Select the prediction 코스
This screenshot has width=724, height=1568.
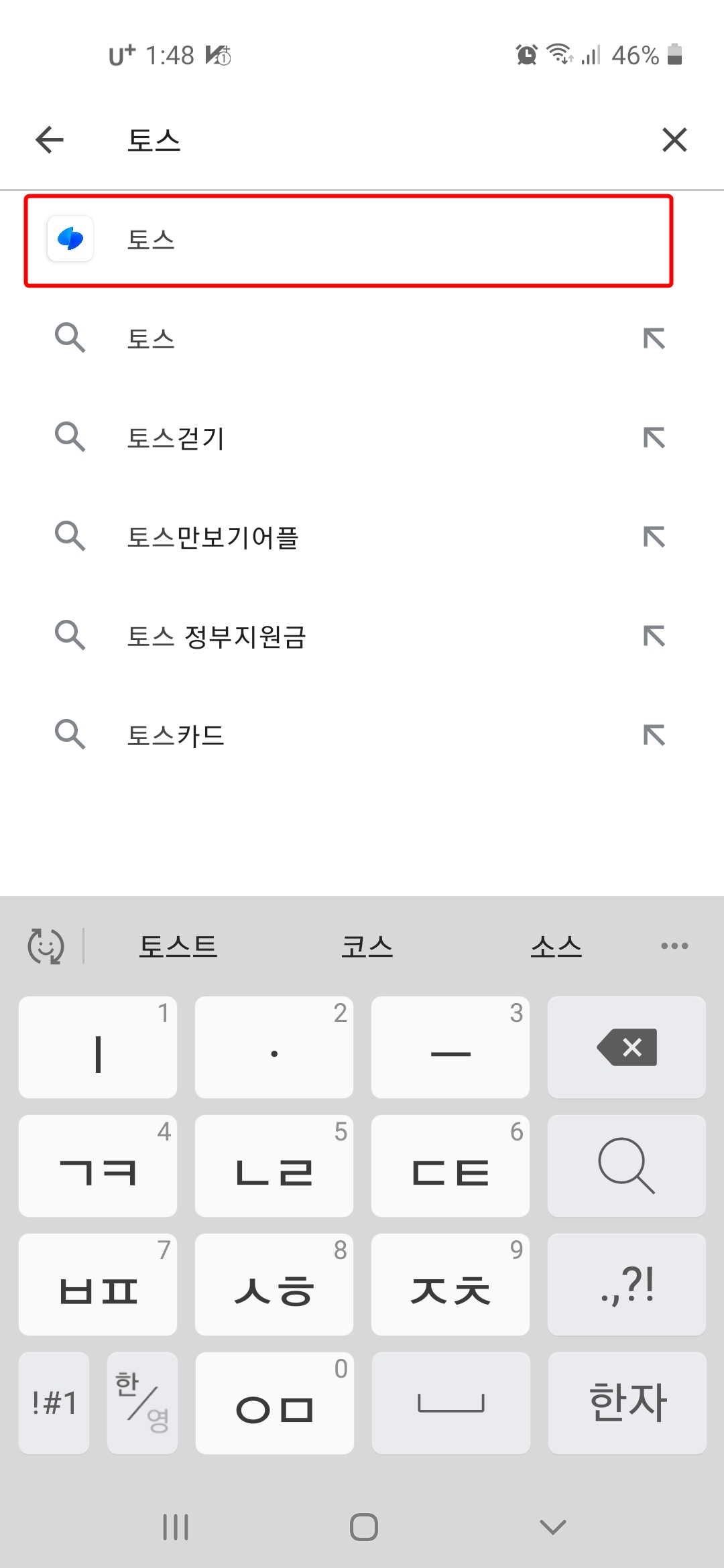coord(367,945)
